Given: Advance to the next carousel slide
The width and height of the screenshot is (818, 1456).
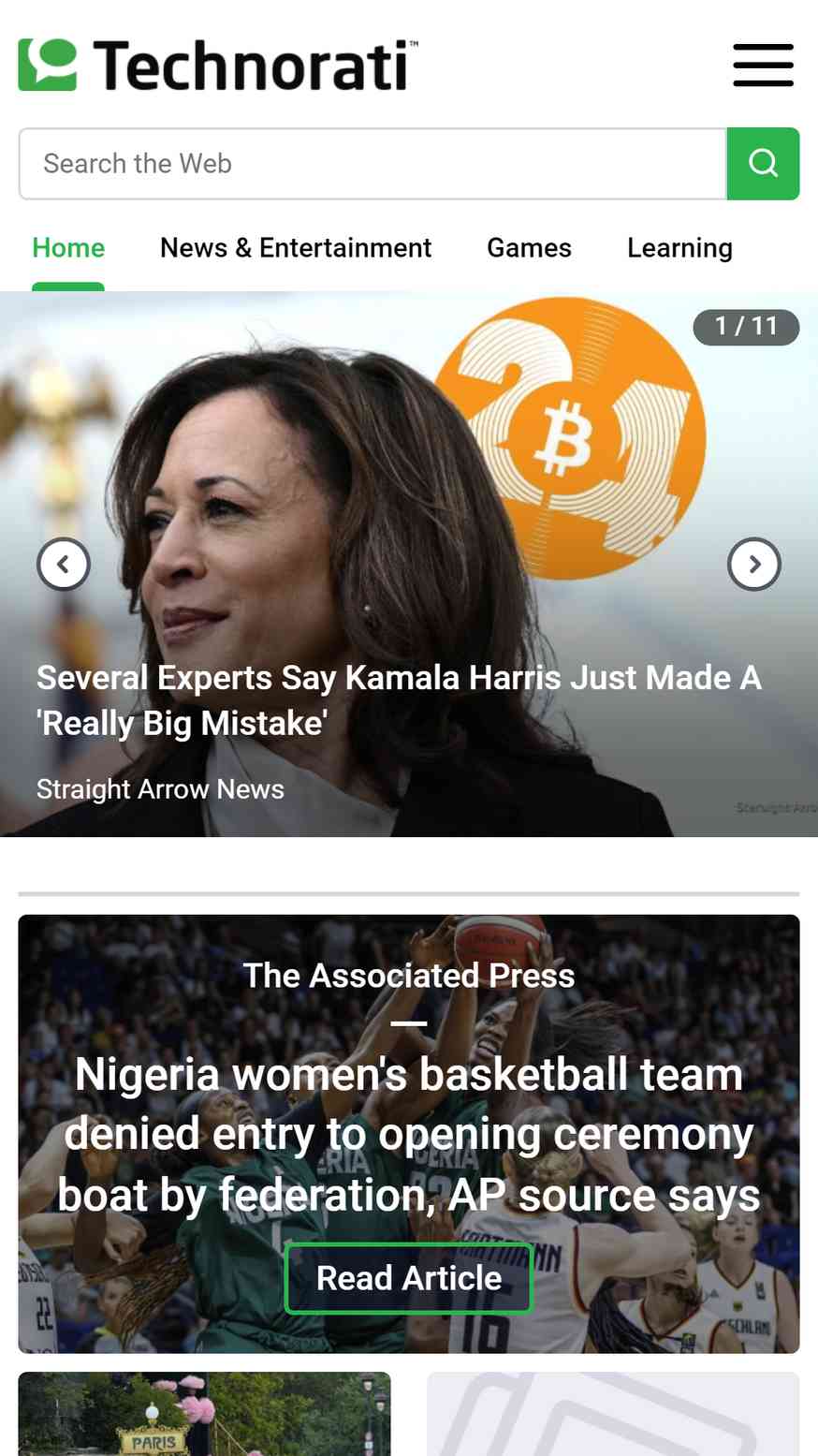Looking at the screenshot, I should tap(754, 565).
